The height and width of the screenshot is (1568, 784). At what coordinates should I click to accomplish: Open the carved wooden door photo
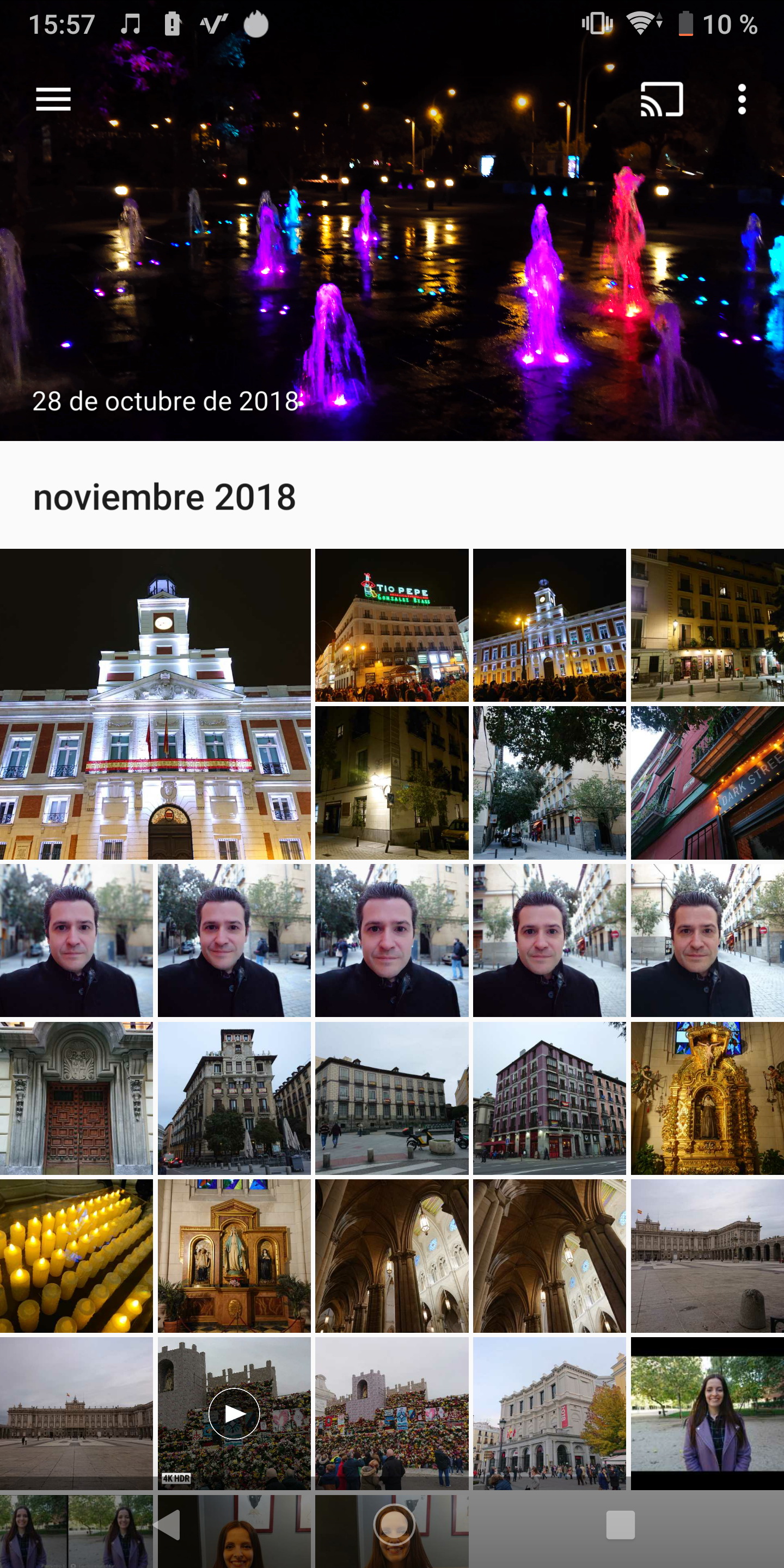76,1098
